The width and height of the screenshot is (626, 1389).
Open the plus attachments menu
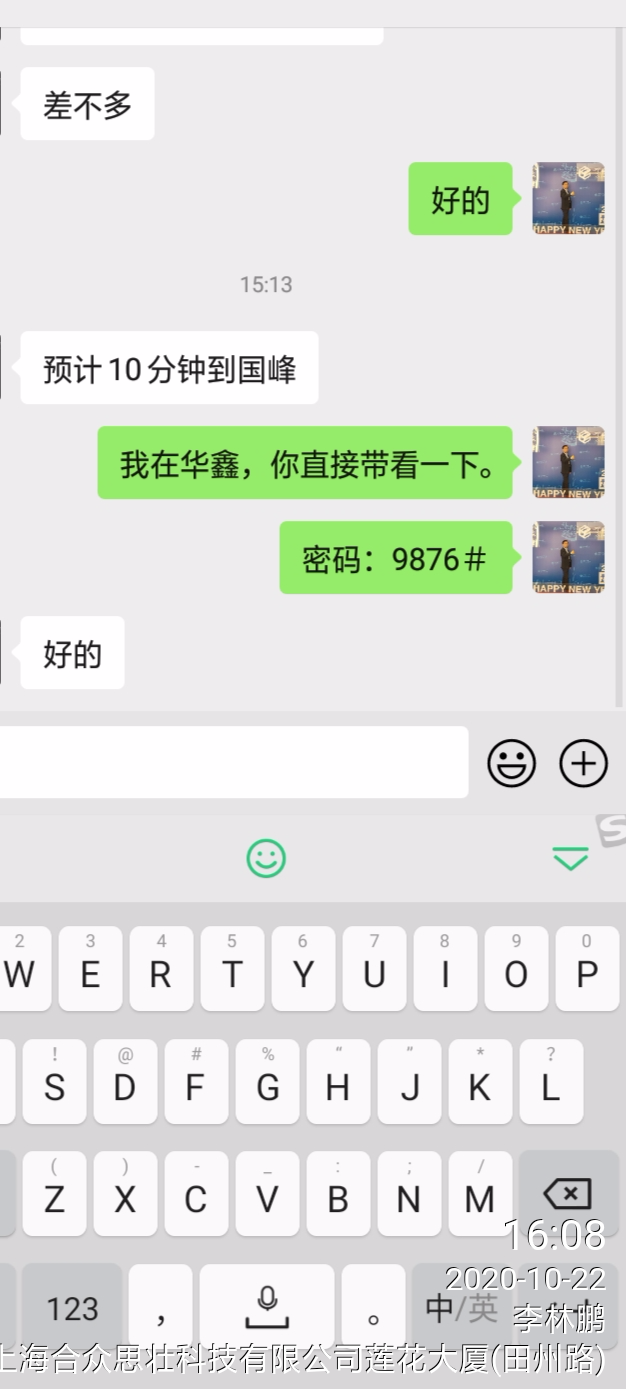point(583,764)
